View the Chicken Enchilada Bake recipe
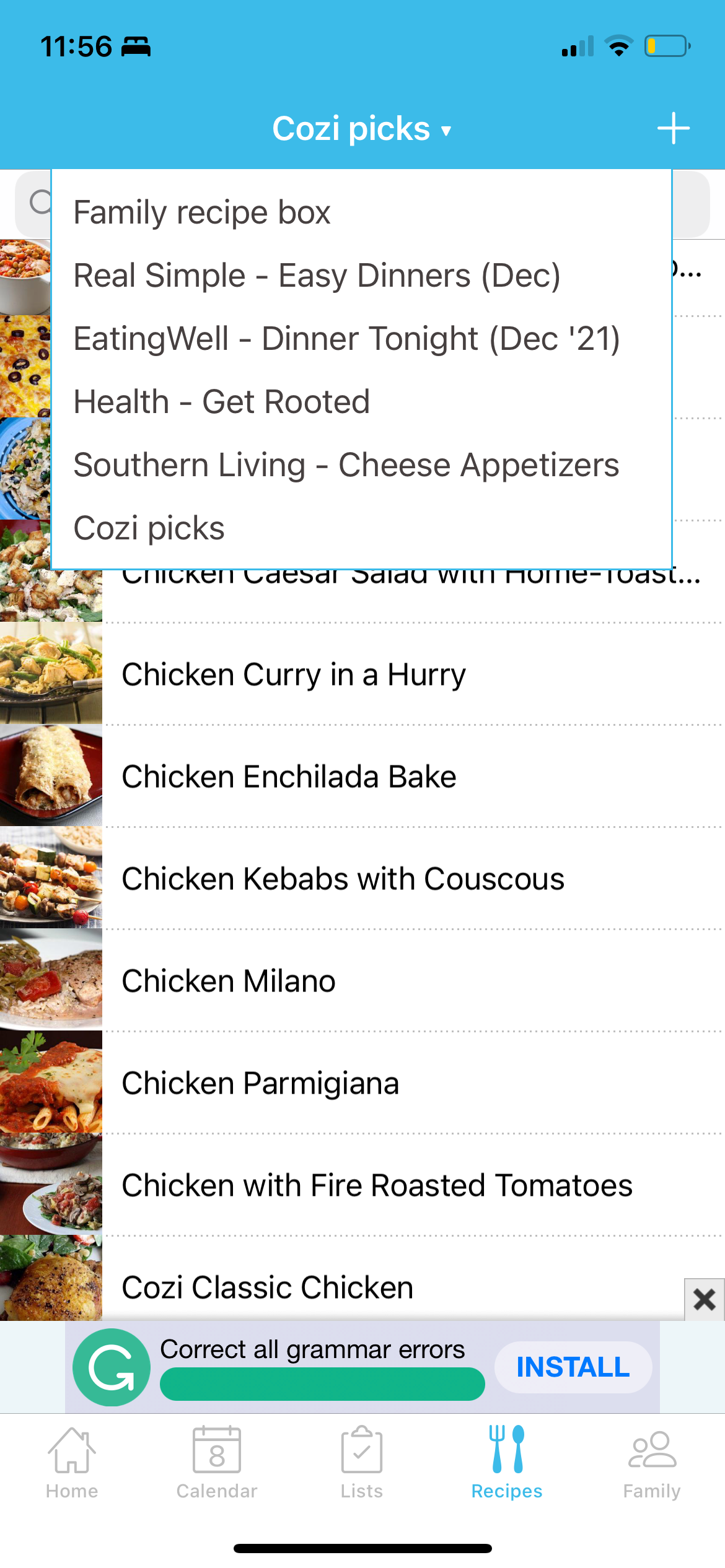Image resolution: width=725 pixels, height=1568 pixels. [x=289, y=777]
